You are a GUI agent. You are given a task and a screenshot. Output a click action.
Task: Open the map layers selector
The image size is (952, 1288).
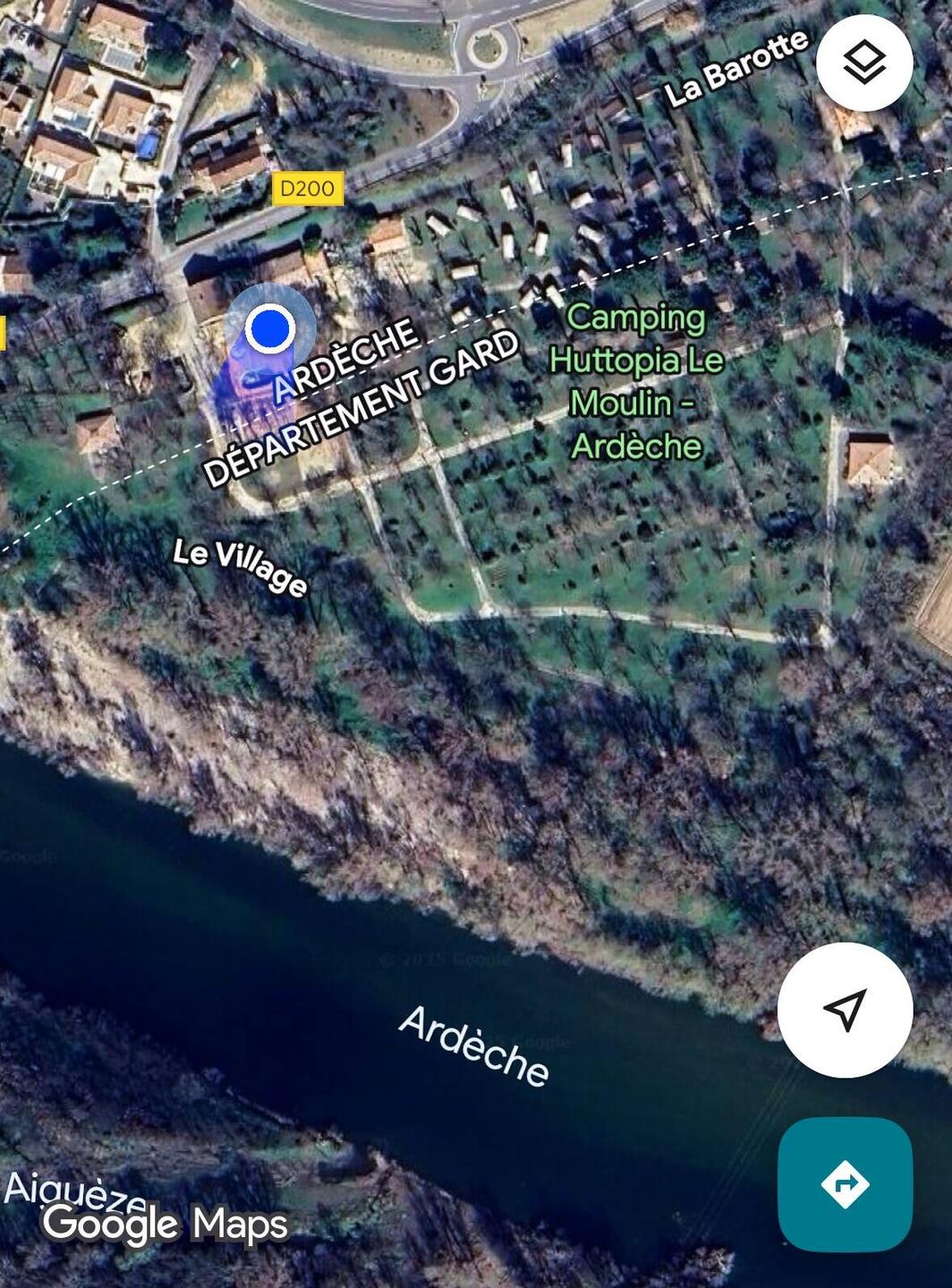pos(864,62)
